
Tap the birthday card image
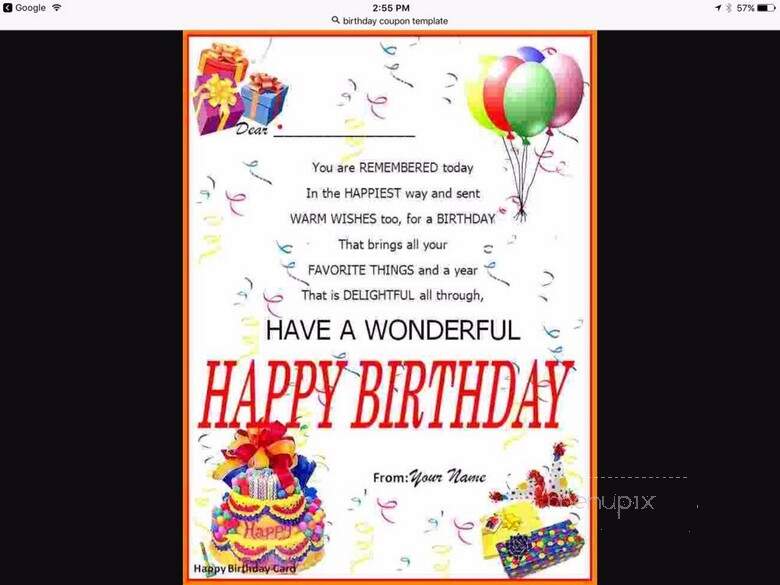click(389, 307)
